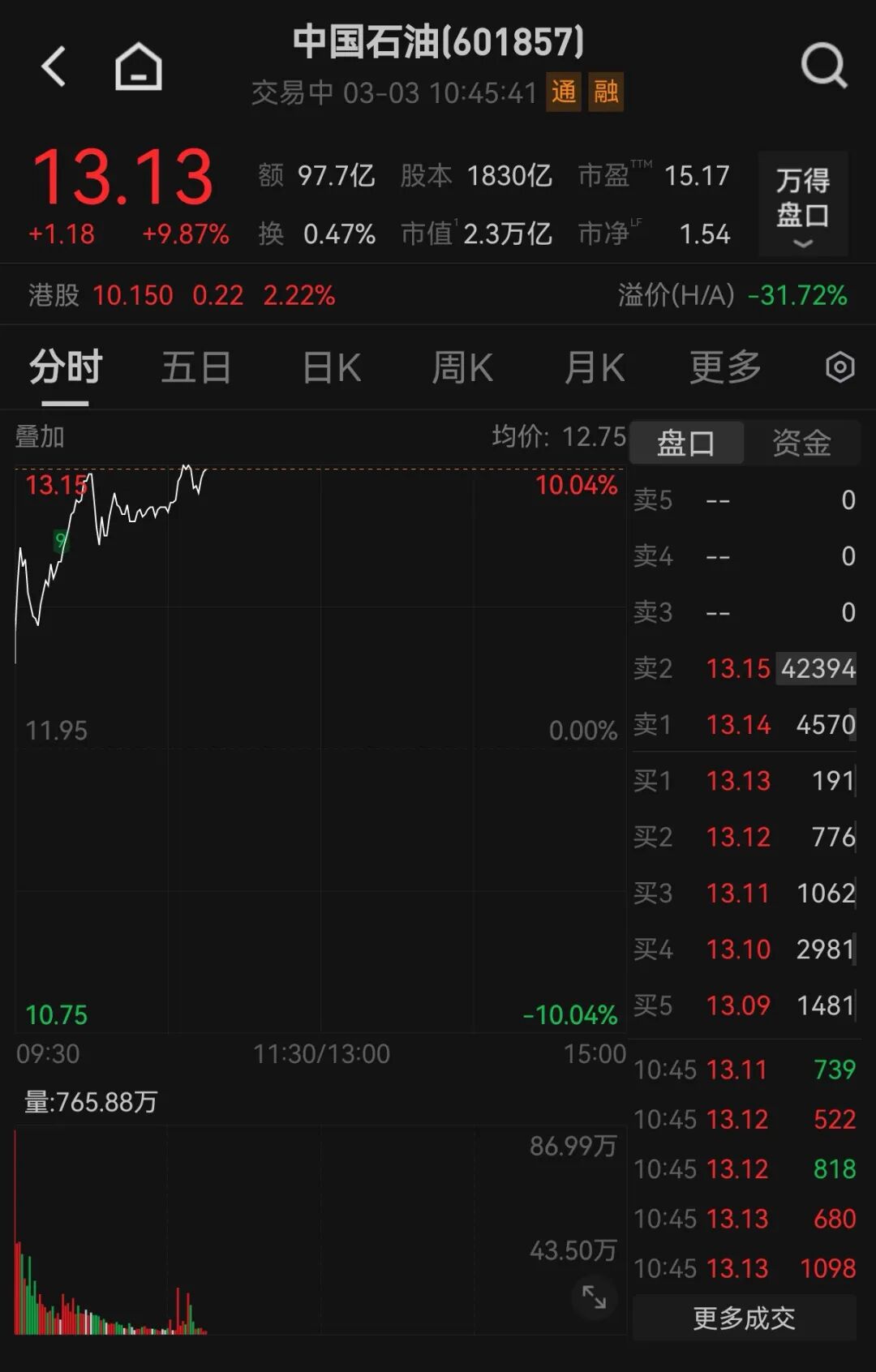The width and height of the screenshot is (876, 1372).
Task: Show the 月K chart
Action: pos(595,367)
